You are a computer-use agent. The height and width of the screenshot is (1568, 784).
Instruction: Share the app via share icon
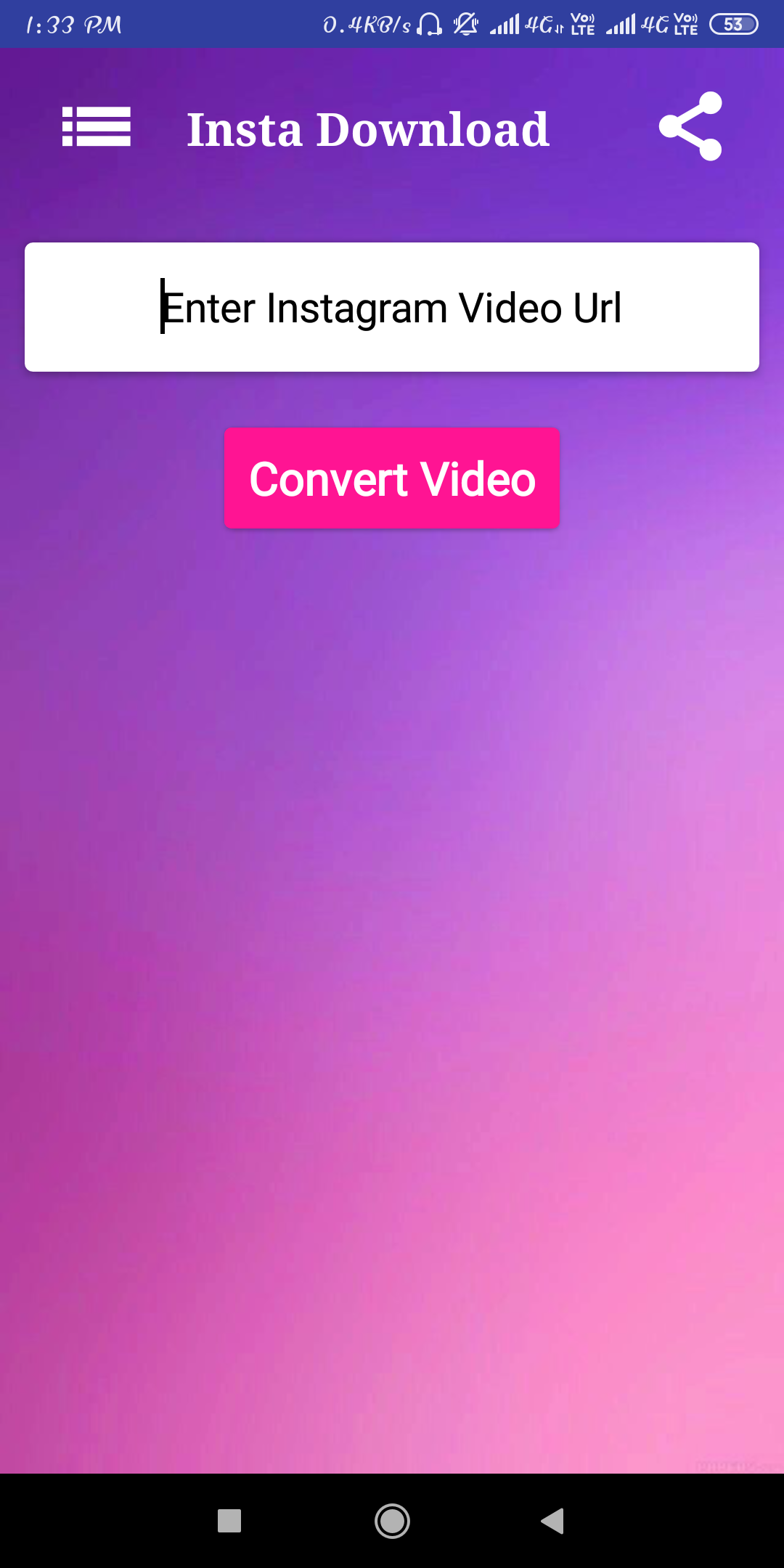[690, 126]
